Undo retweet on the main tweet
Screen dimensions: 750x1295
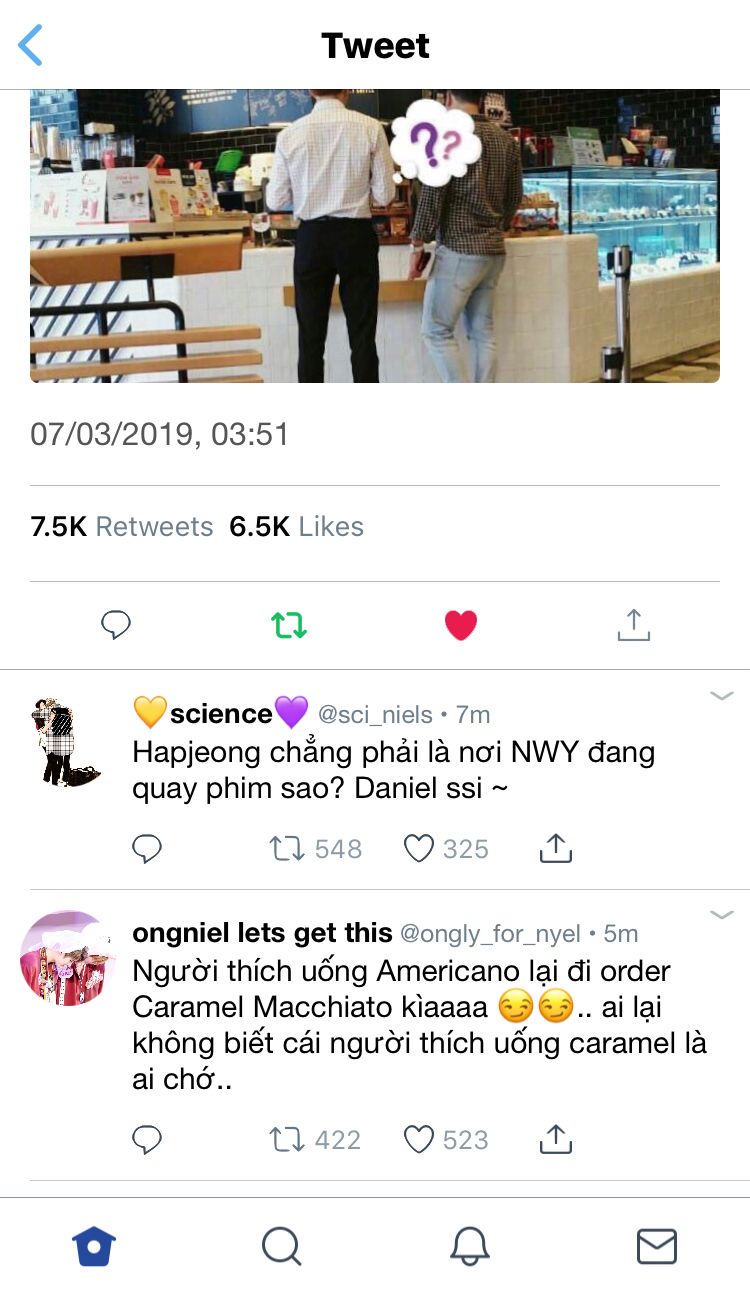point(289,626)
